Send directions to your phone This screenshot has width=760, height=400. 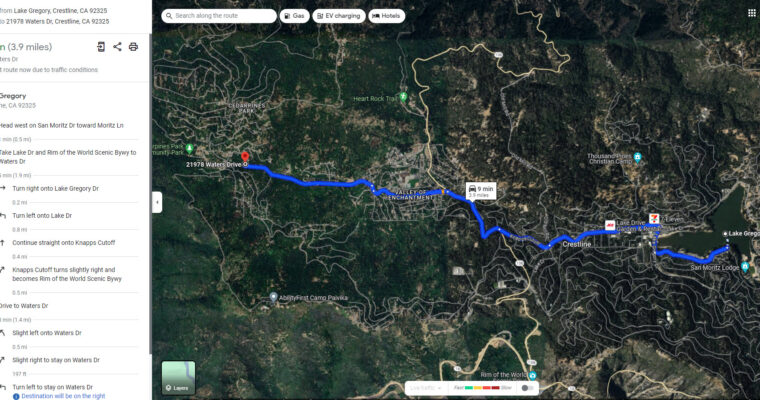coord(101,46)
